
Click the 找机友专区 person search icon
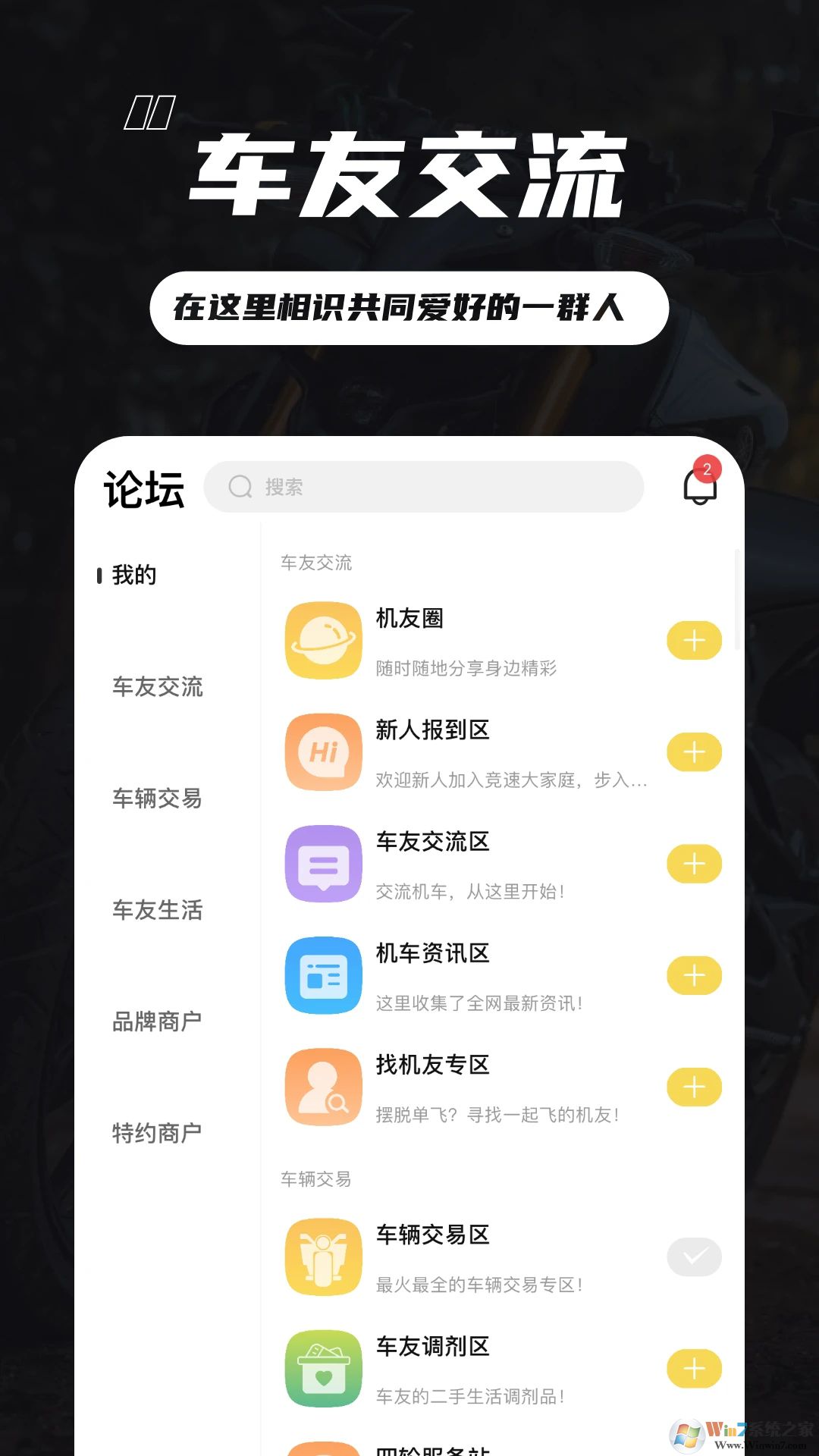point(322,1086)
